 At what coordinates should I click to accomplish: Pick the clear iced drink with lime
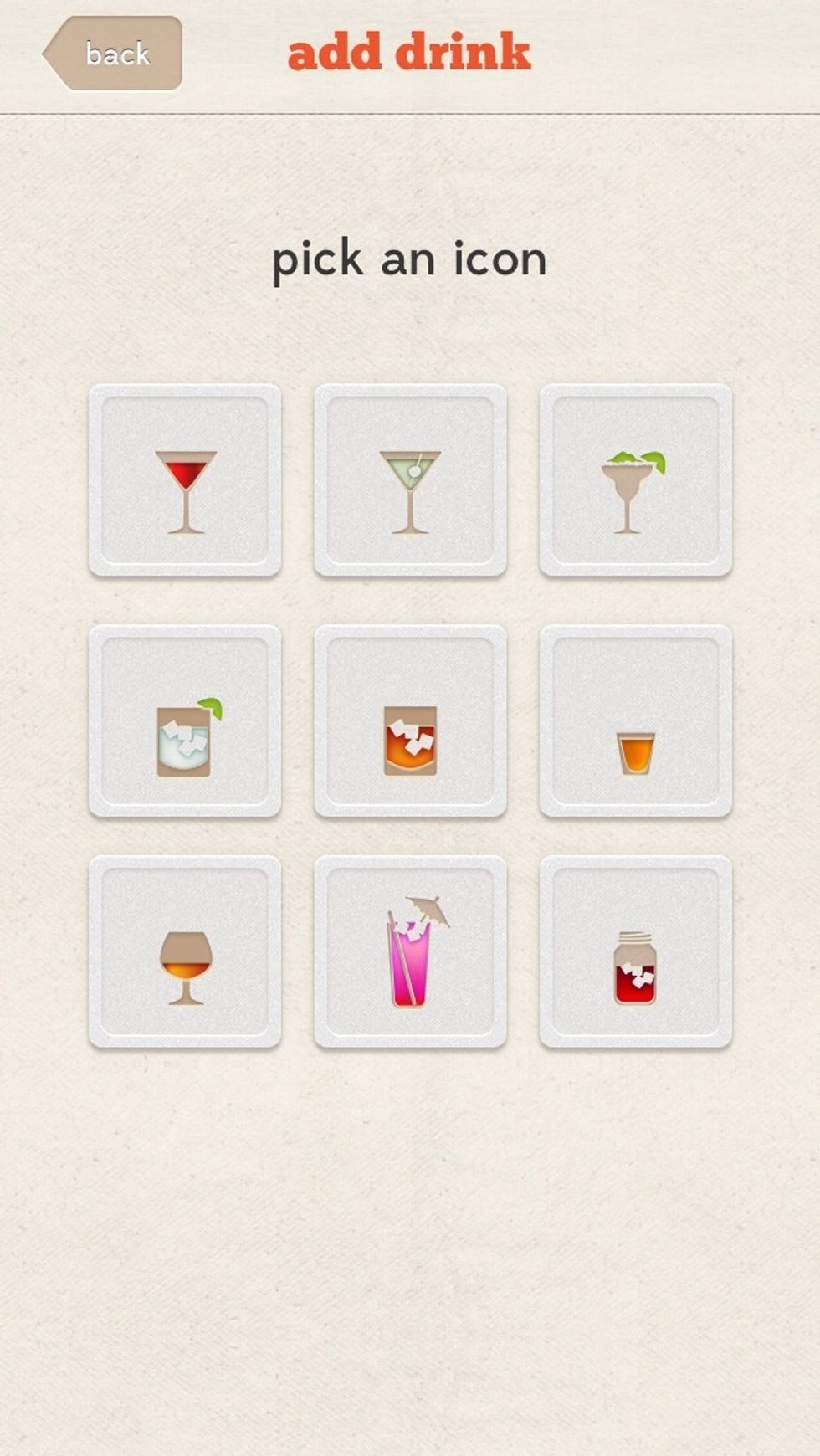pyautogui.click(x=185, y=720)
